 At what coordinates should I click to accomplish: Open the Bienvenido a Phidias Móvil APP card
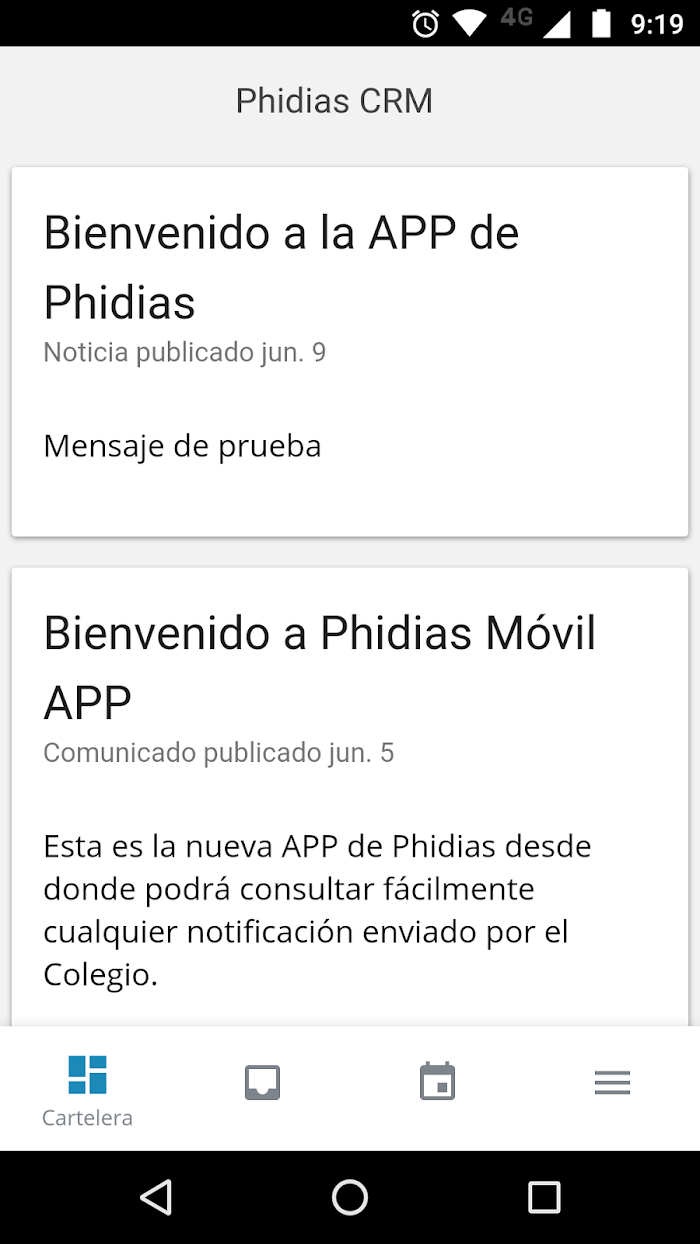click(350, 797)
